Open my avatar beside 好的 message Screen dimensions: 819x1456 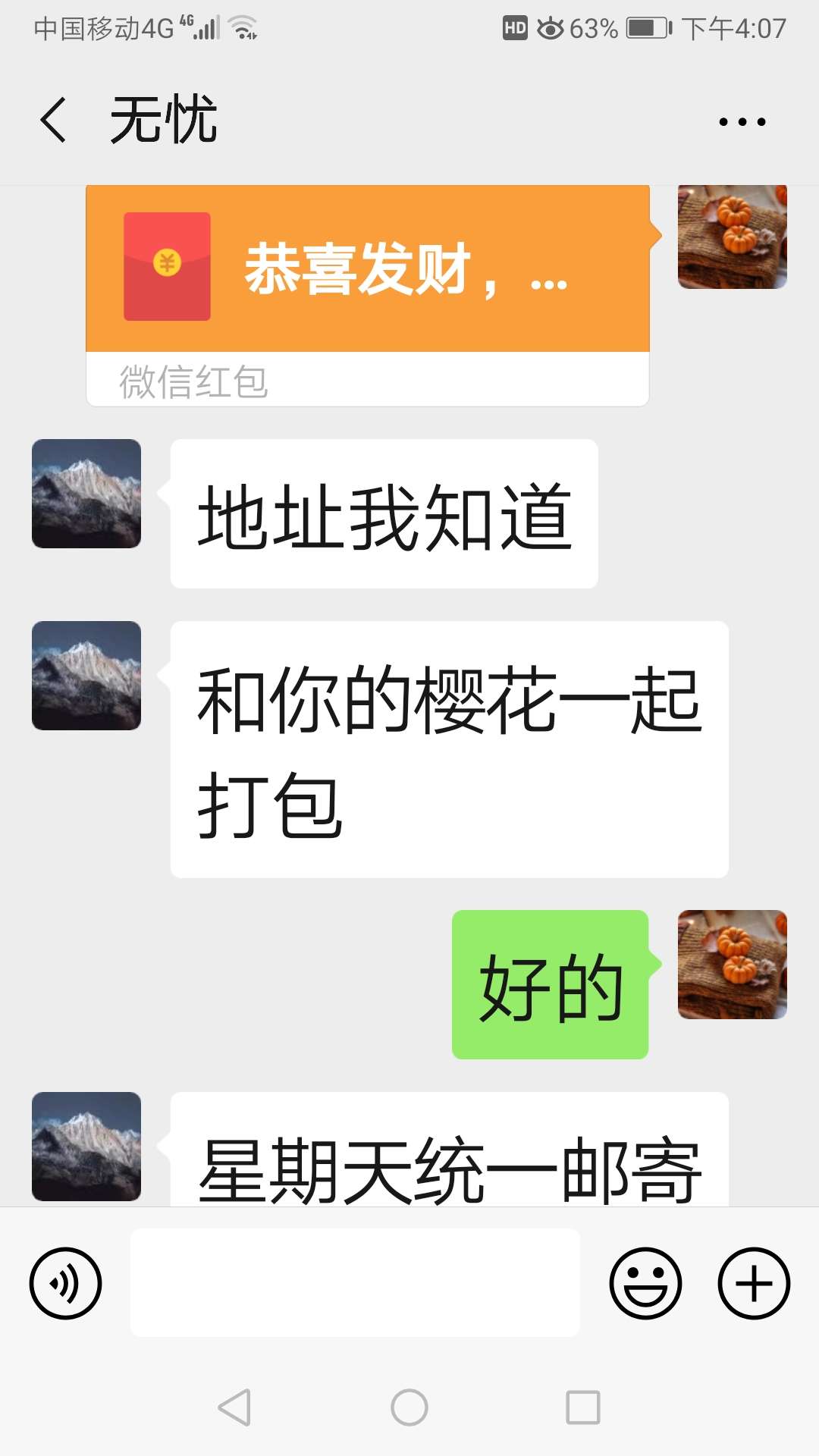pos(733,965)
